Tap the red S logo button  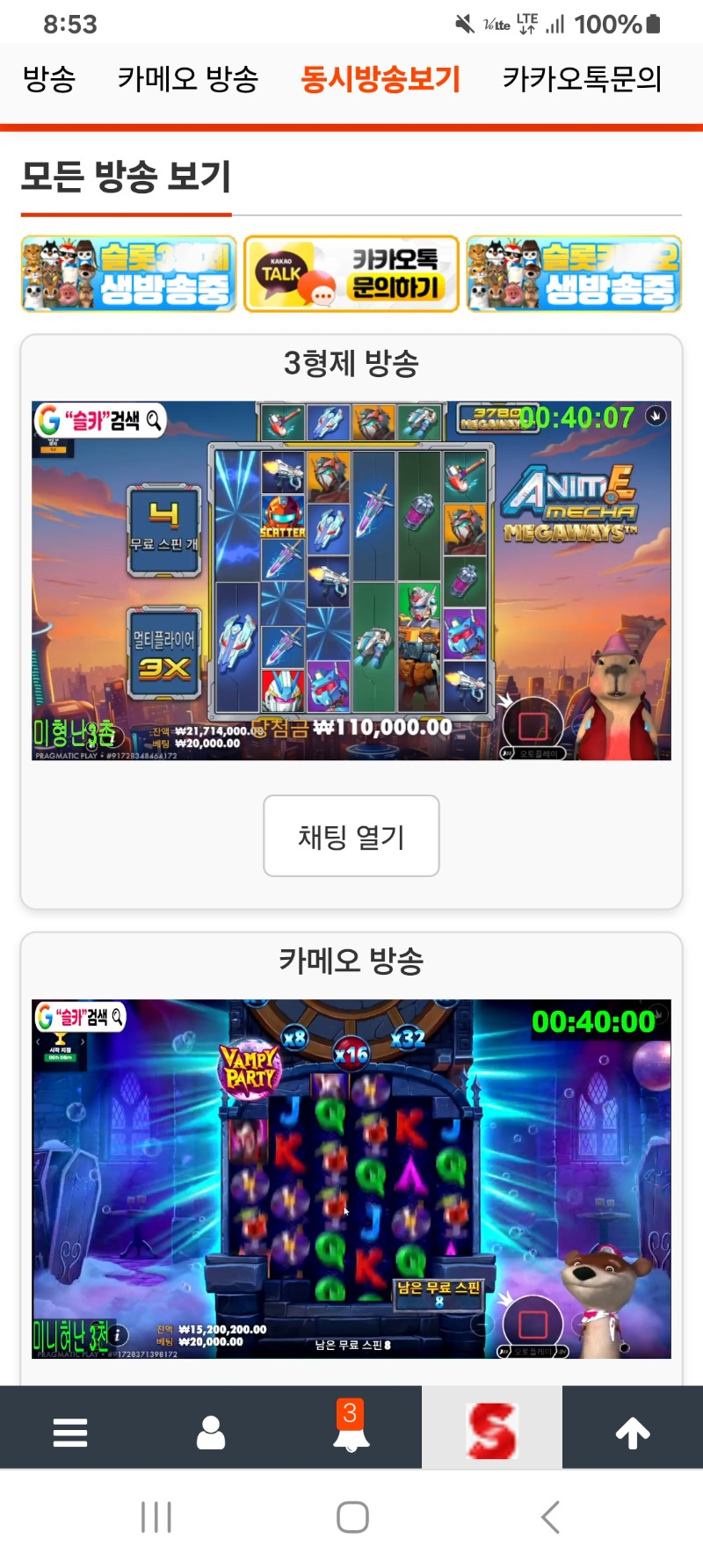[492, 1432]
